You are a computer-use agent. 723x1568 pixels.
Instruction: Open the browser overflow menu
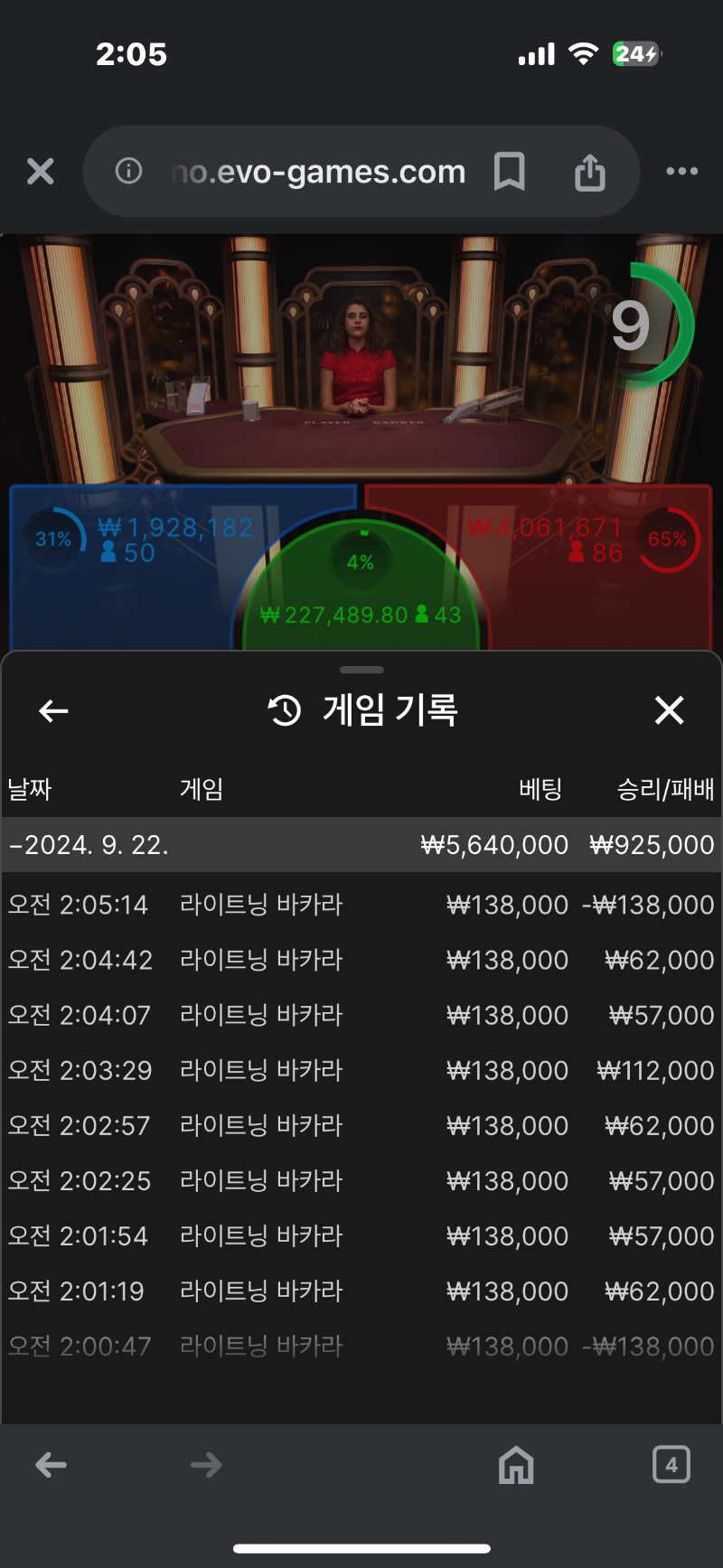click(x=681, y=171)
